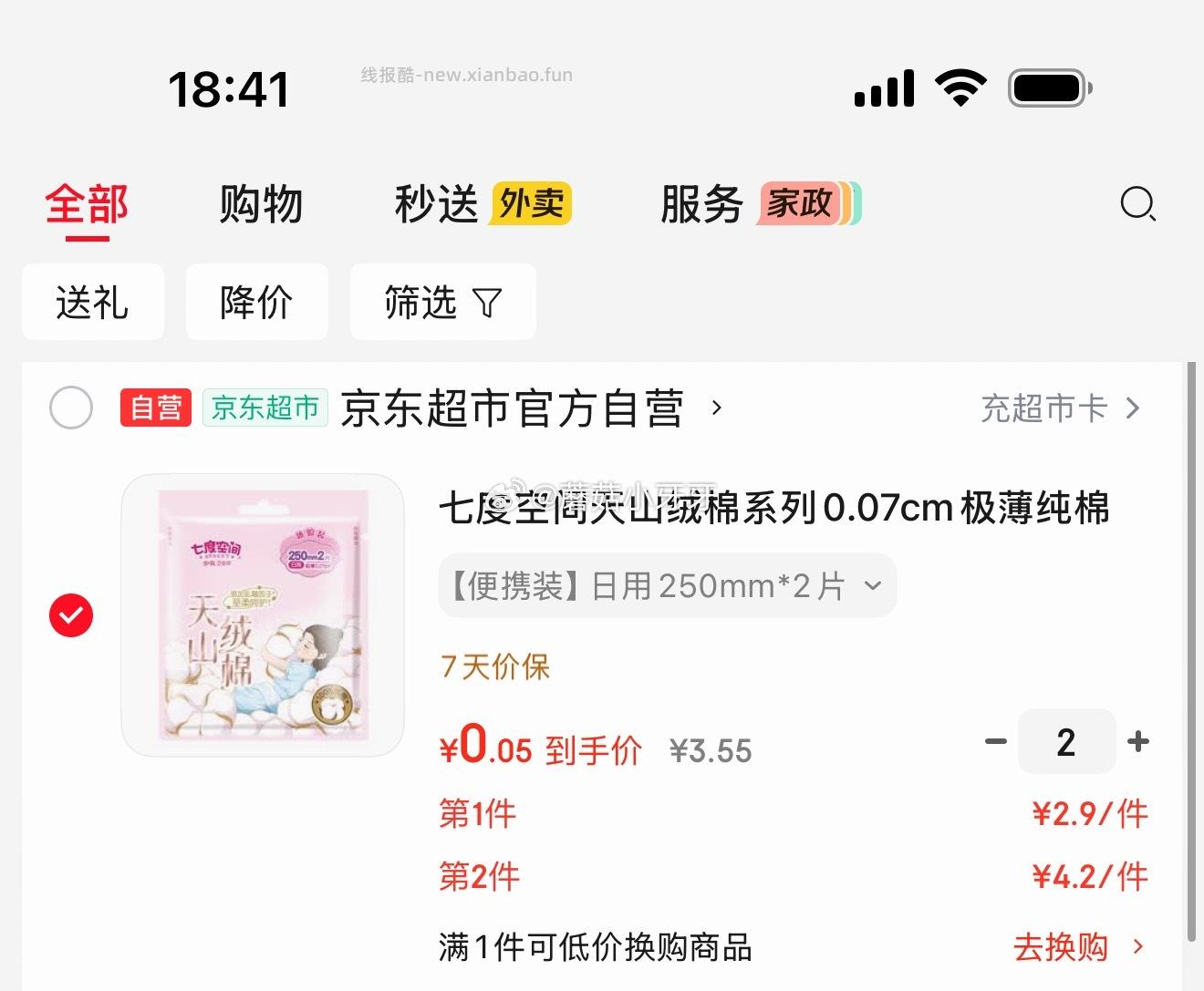Screen dimensions: 1204x991
Task: Switch to the 购物 tab
Action: [x=261, y=204]
